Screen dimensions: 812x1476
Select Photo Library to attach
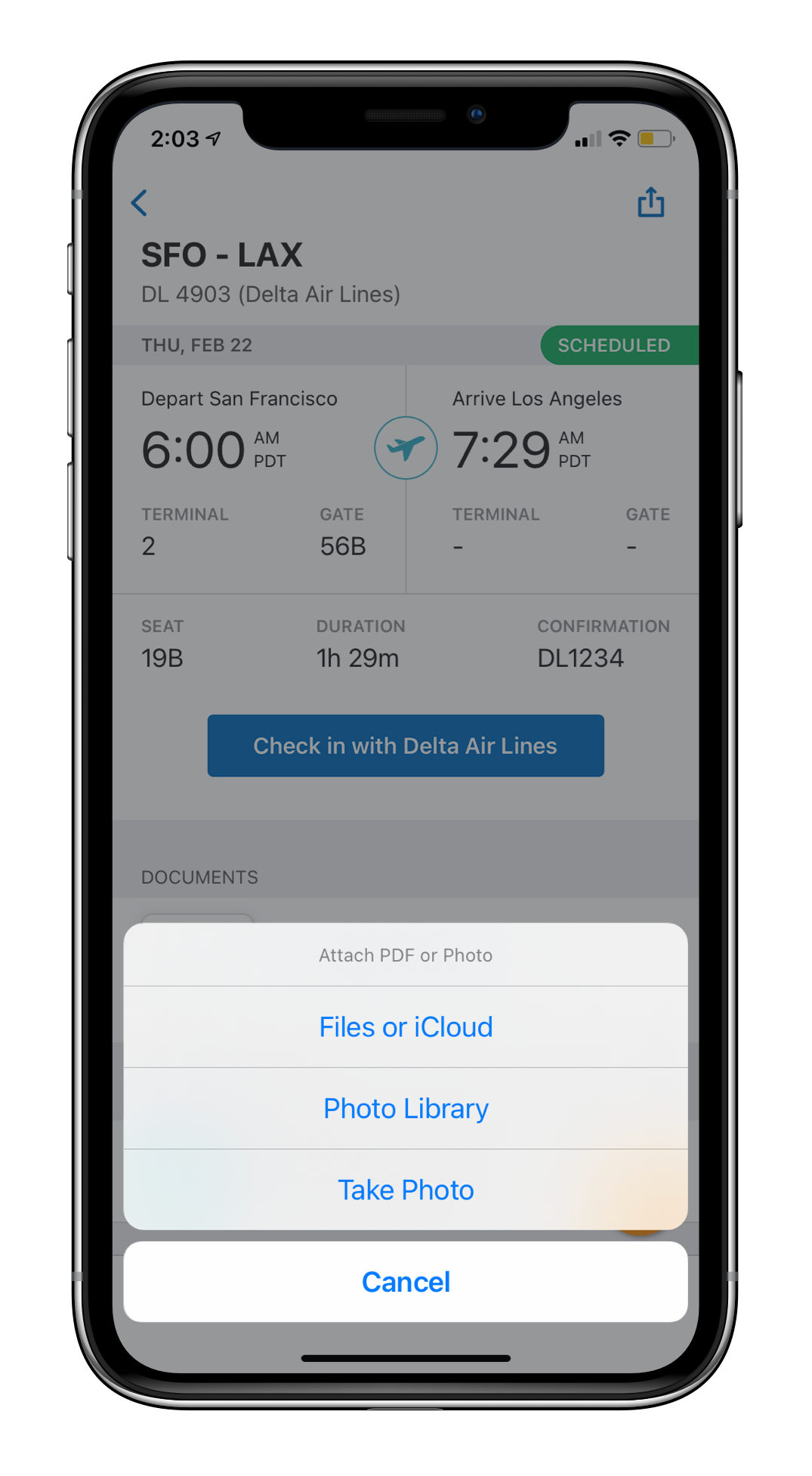[406, 1109]
